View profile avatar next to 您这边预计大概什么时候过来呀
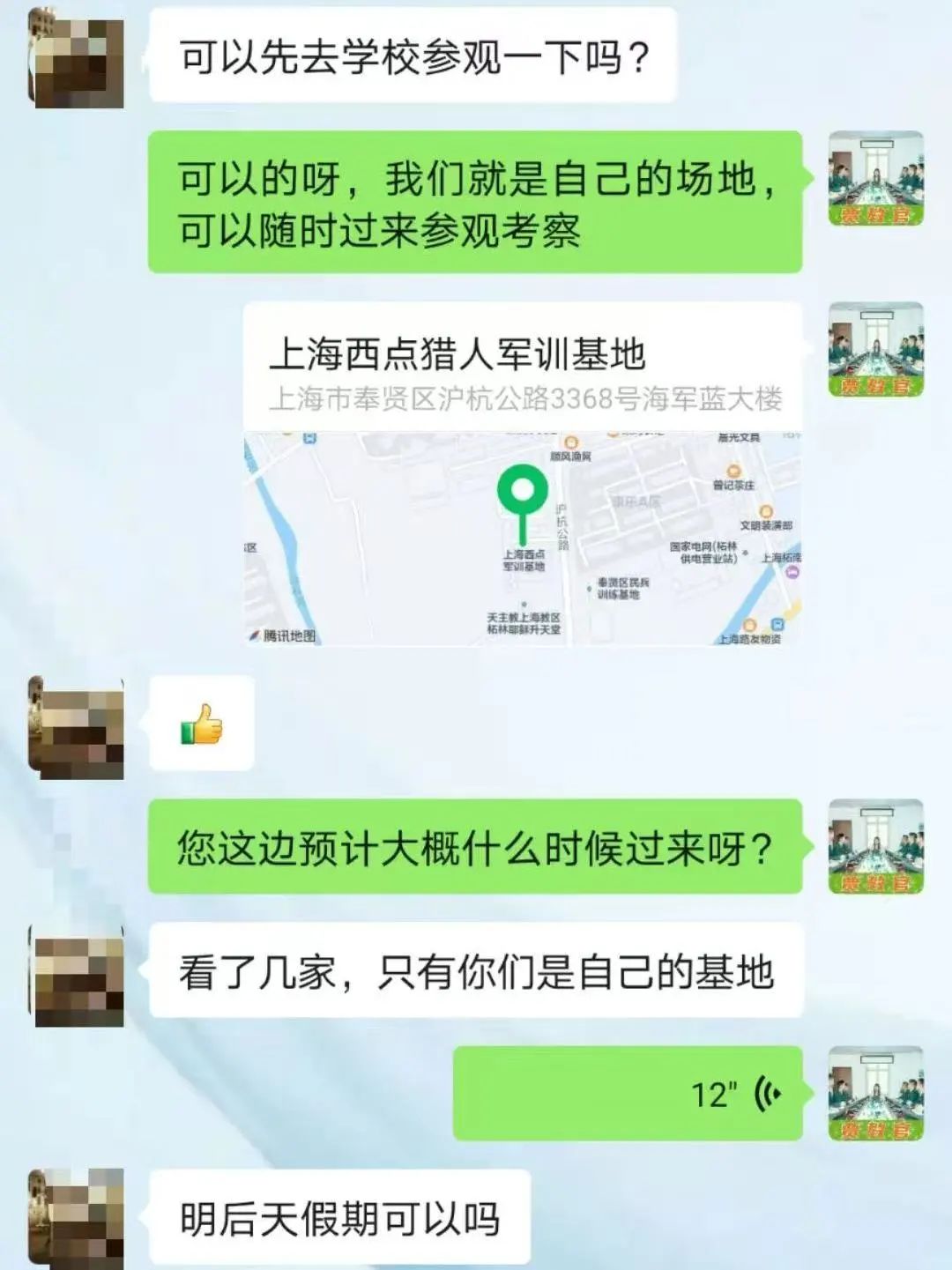 [875, 846]
